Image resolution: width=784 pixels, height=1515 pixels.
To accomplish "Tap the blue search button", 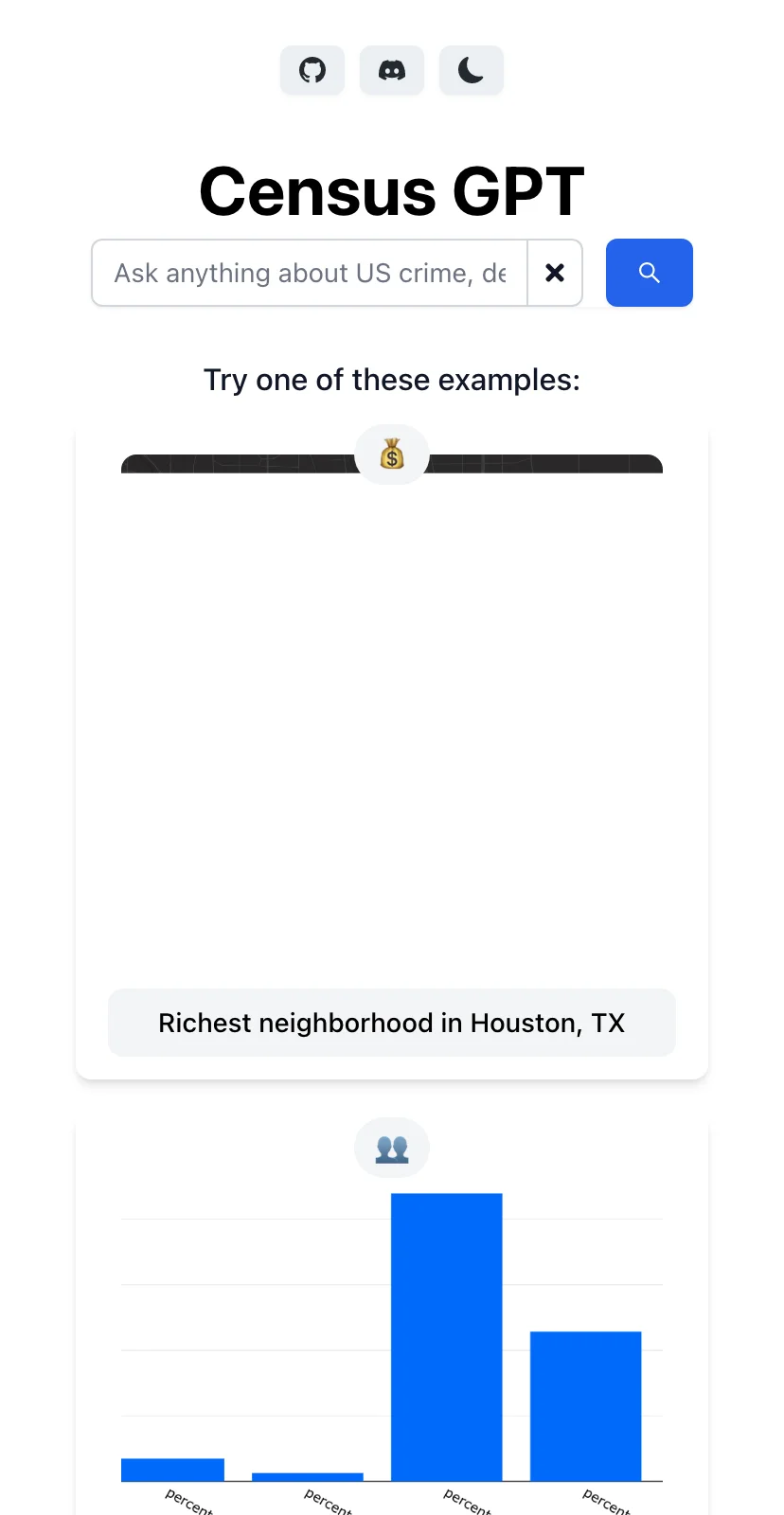I will 650,273.
